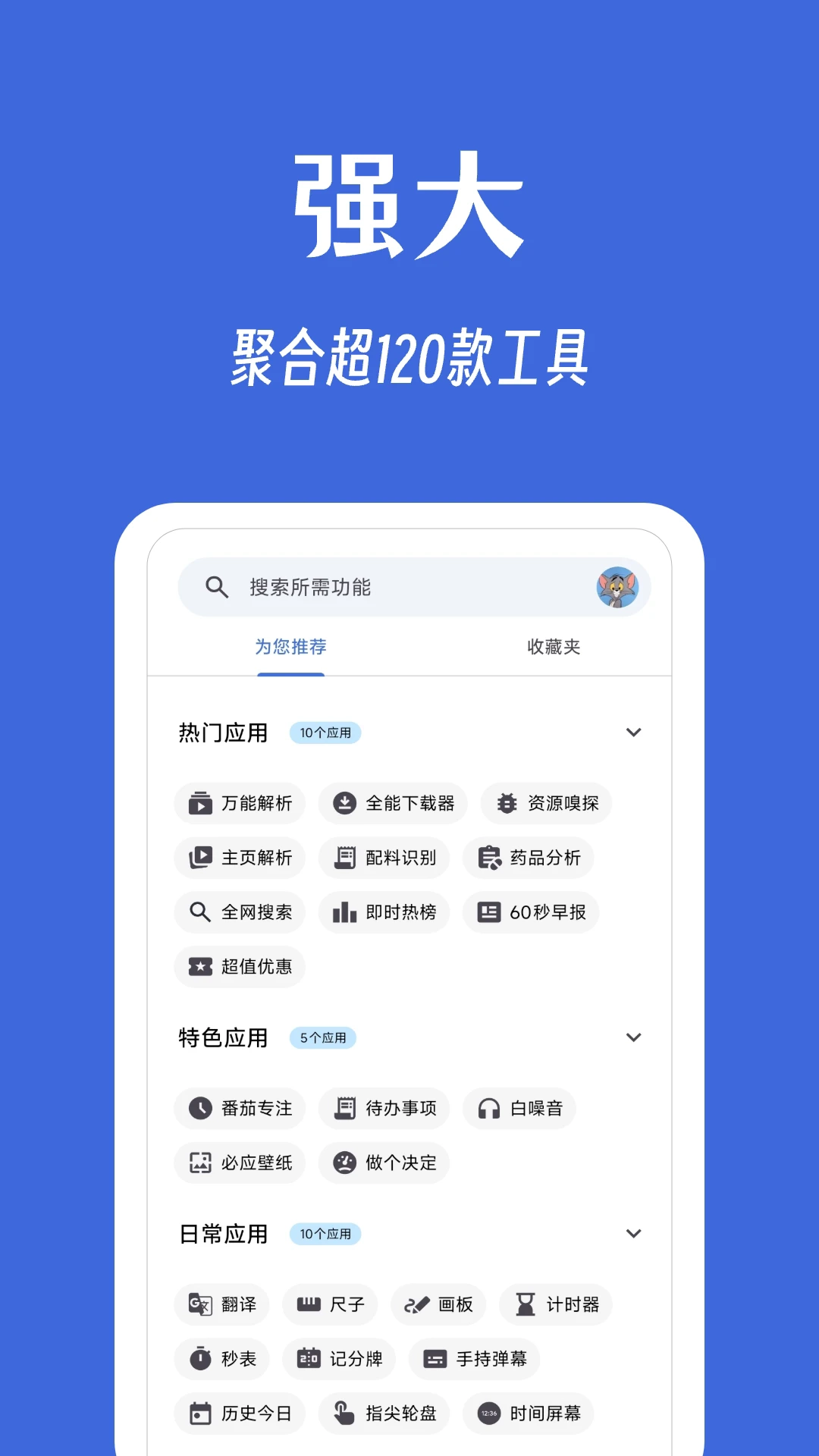Open the 万能解析 tool

click(240, 803)
